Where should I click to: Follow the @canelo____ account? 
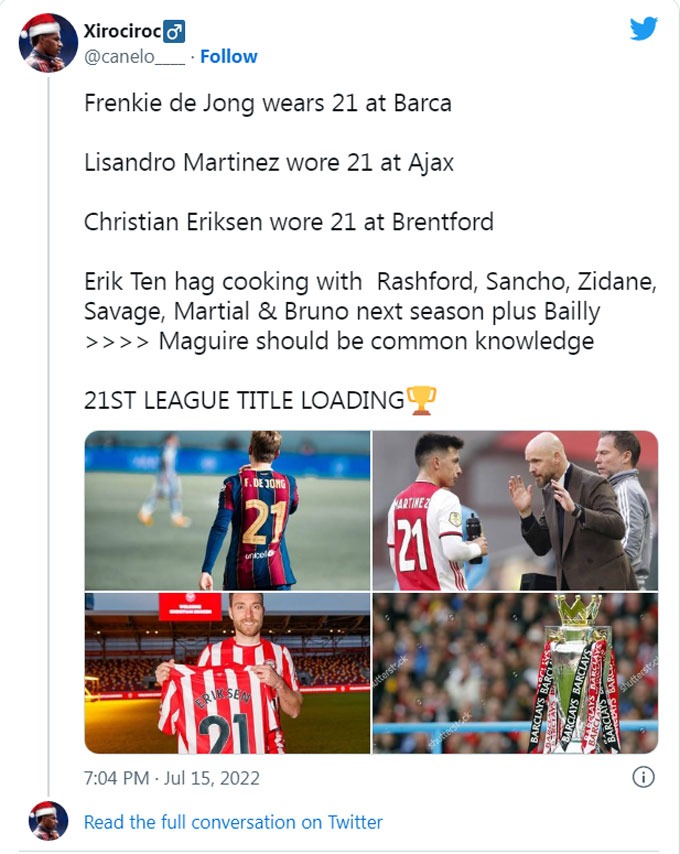(228, 57)
